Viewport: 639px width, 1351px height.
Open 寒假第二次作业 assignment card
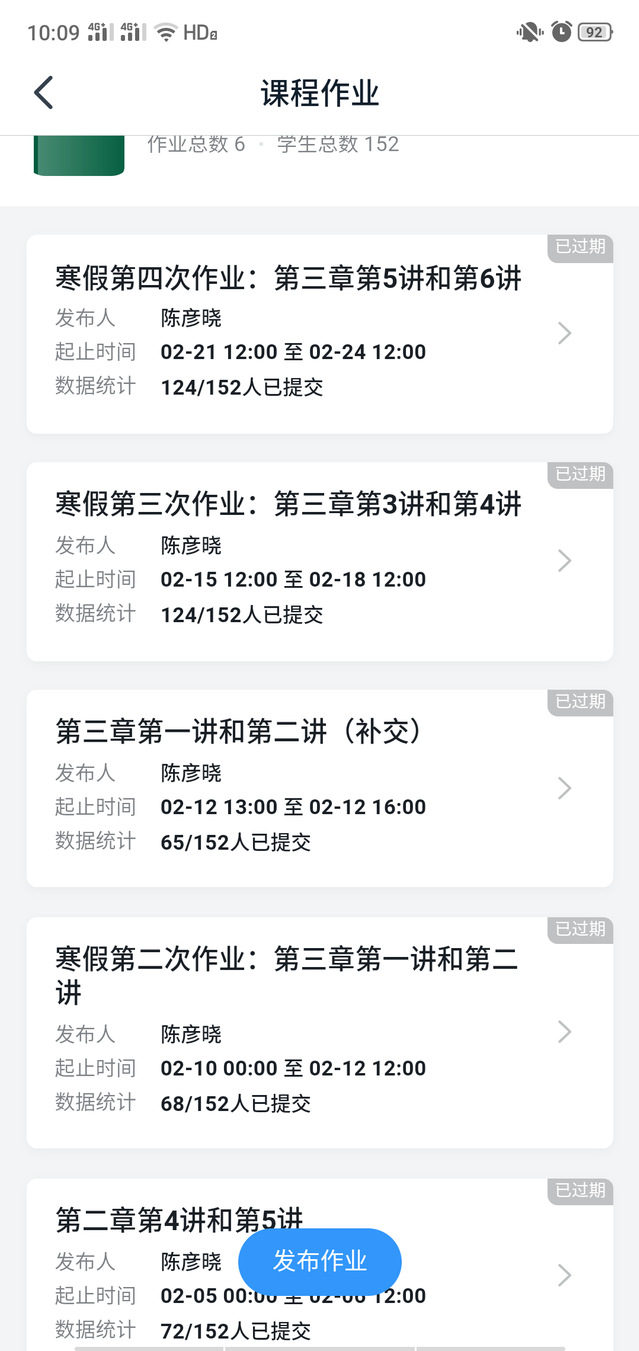click(x=319, y=1032)
